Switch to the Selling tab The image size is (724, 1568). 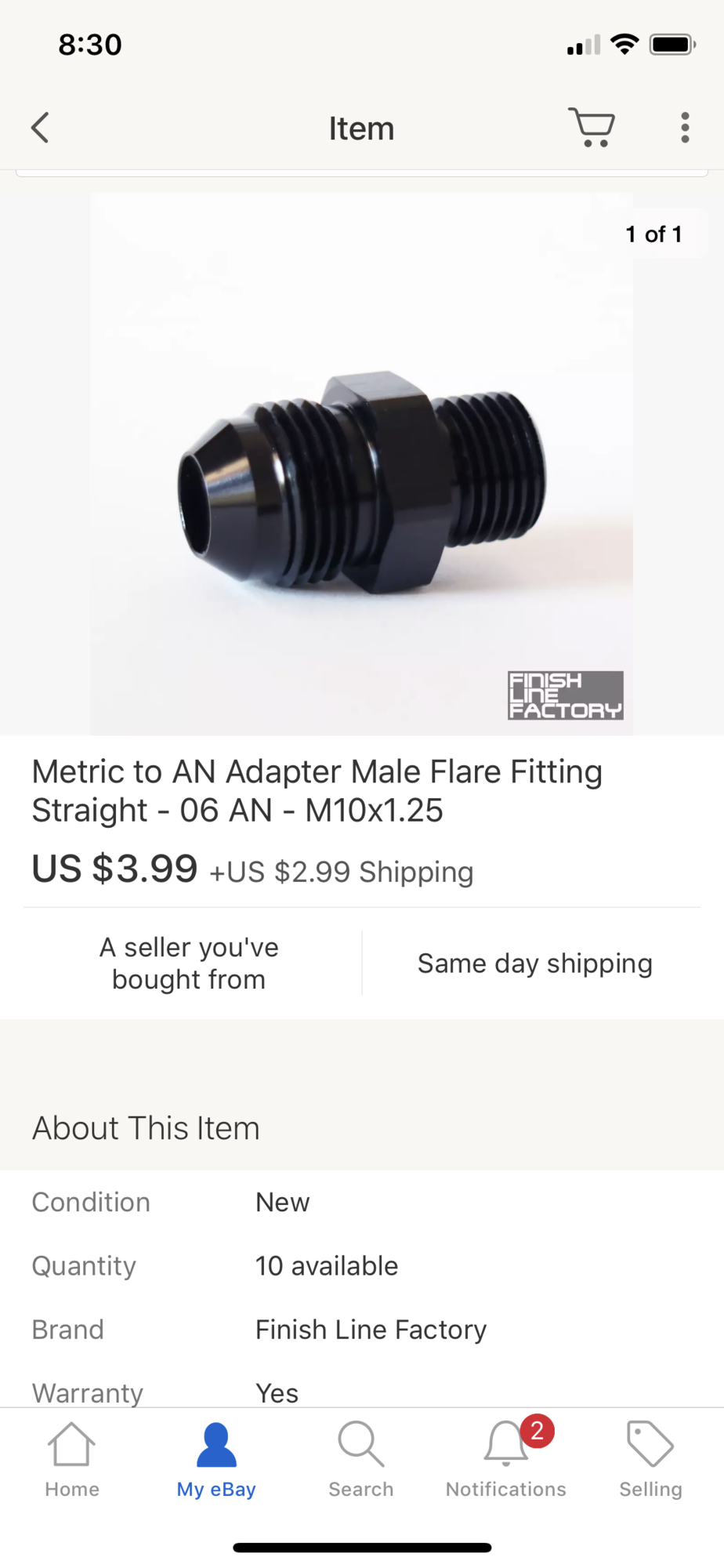650,1460
